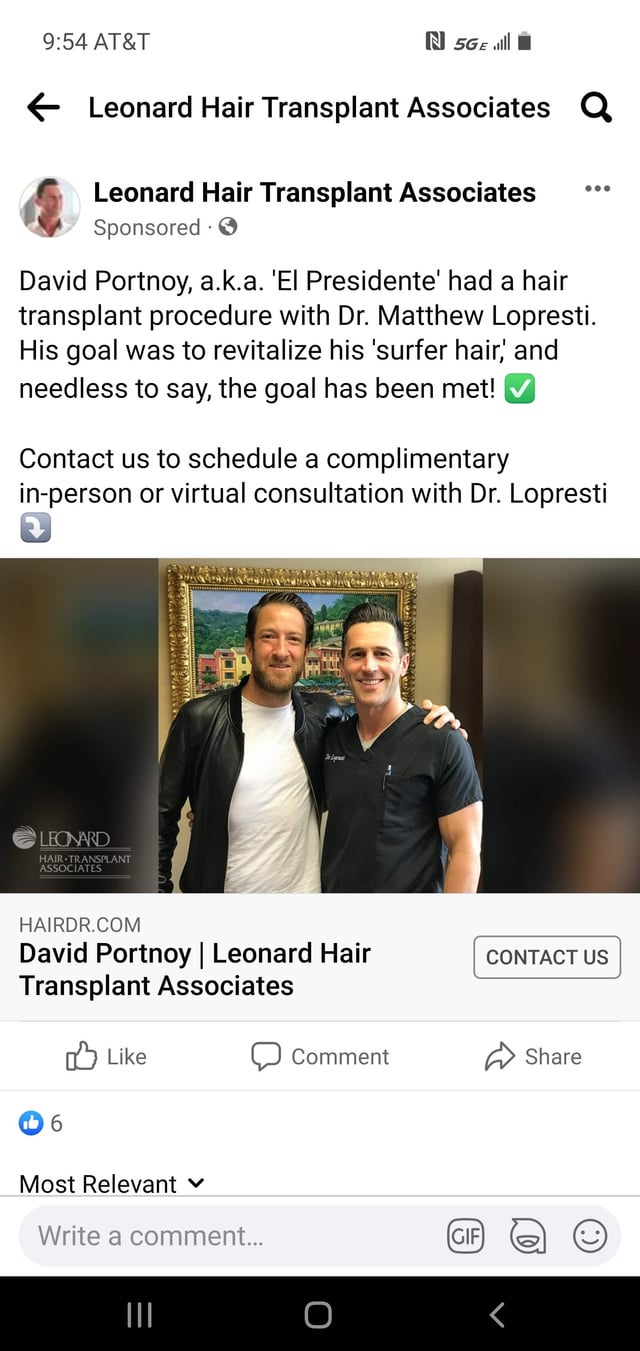Screen dimensions: 640x1351
Task: Tap the Contact Us button
Action: coord(546,957)
